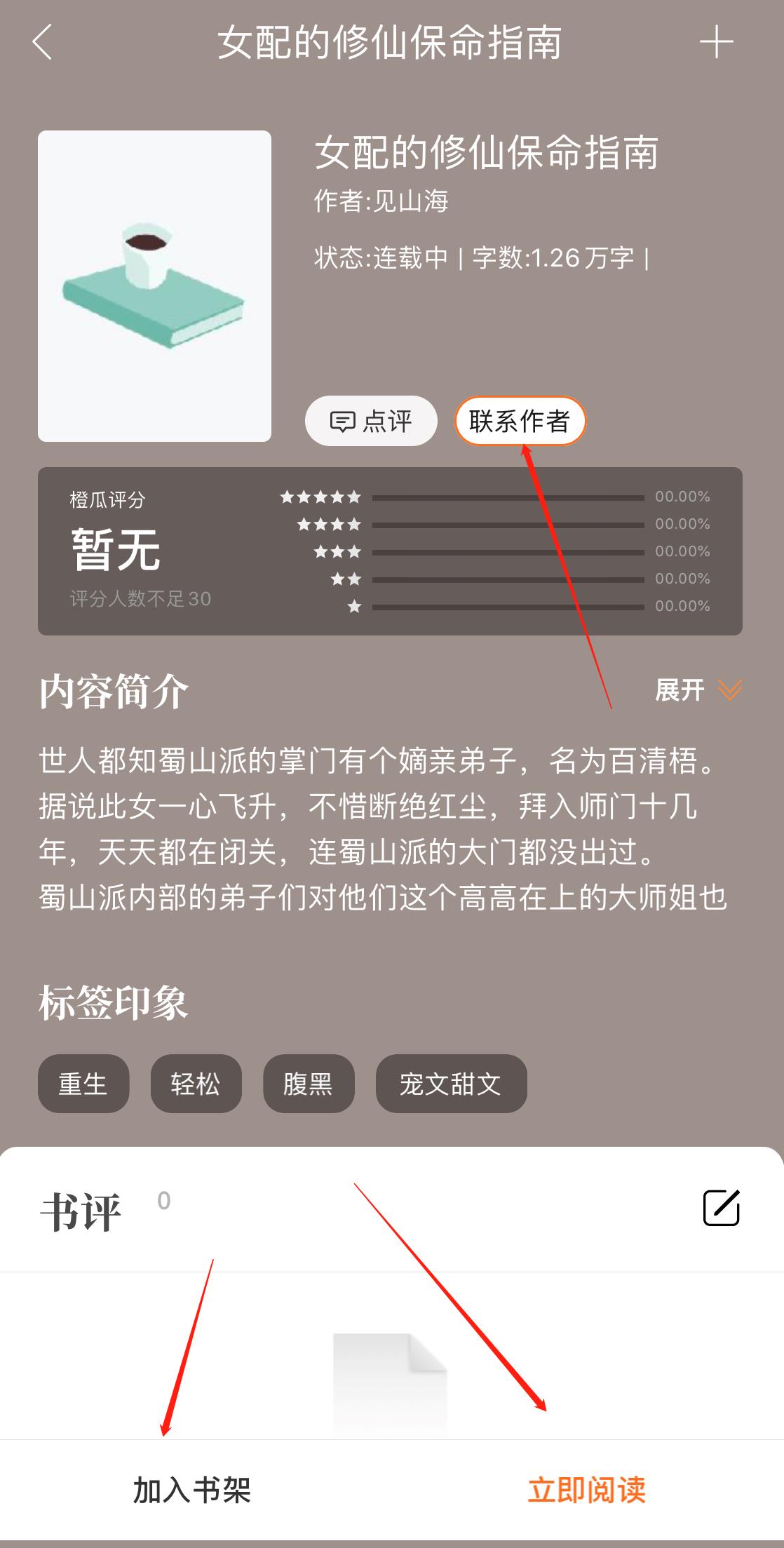Screen dimensions: 784x1548
Task: Tap 联系作者 to contact the author
Action: (520, 421)
